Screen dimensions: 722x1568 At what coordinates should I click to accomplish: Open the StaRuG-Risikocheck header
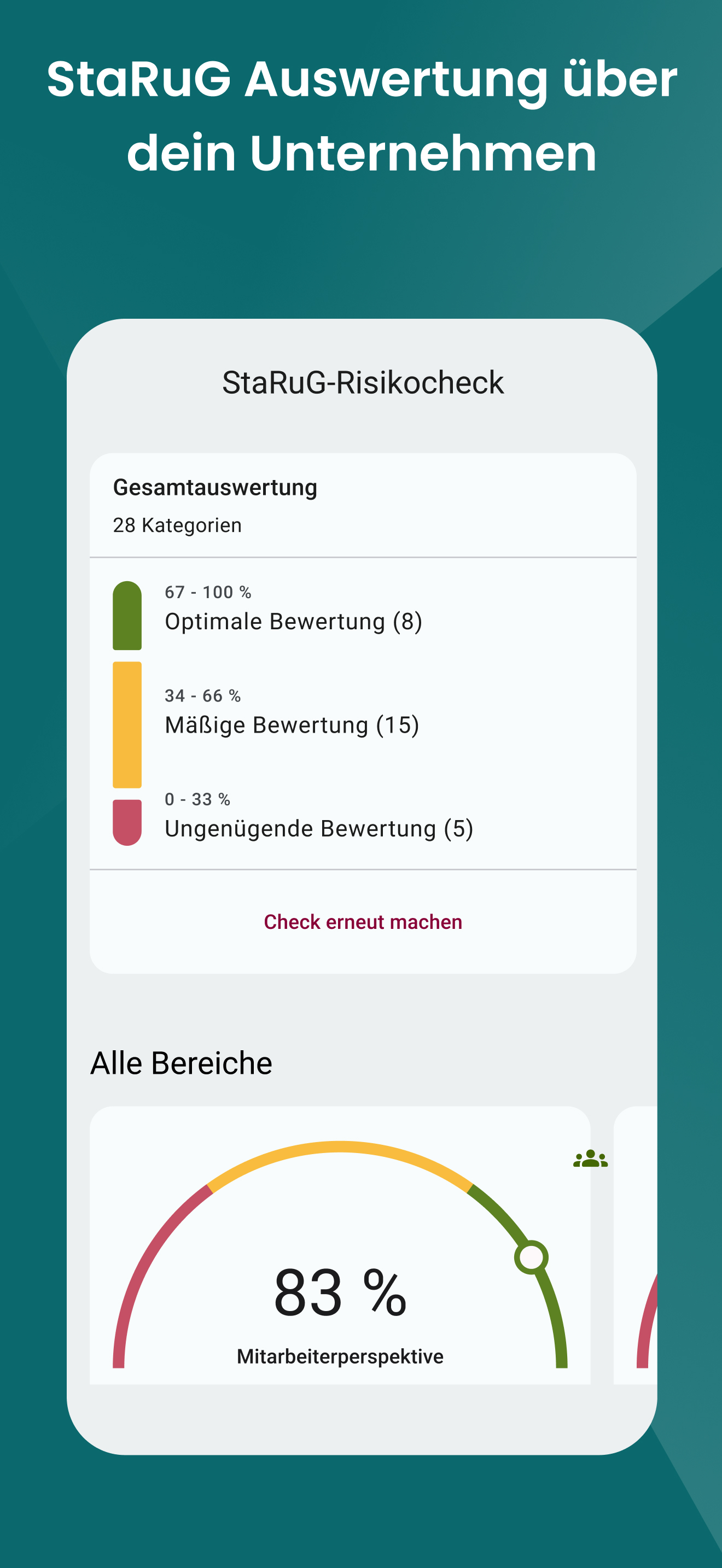point(362,382)
